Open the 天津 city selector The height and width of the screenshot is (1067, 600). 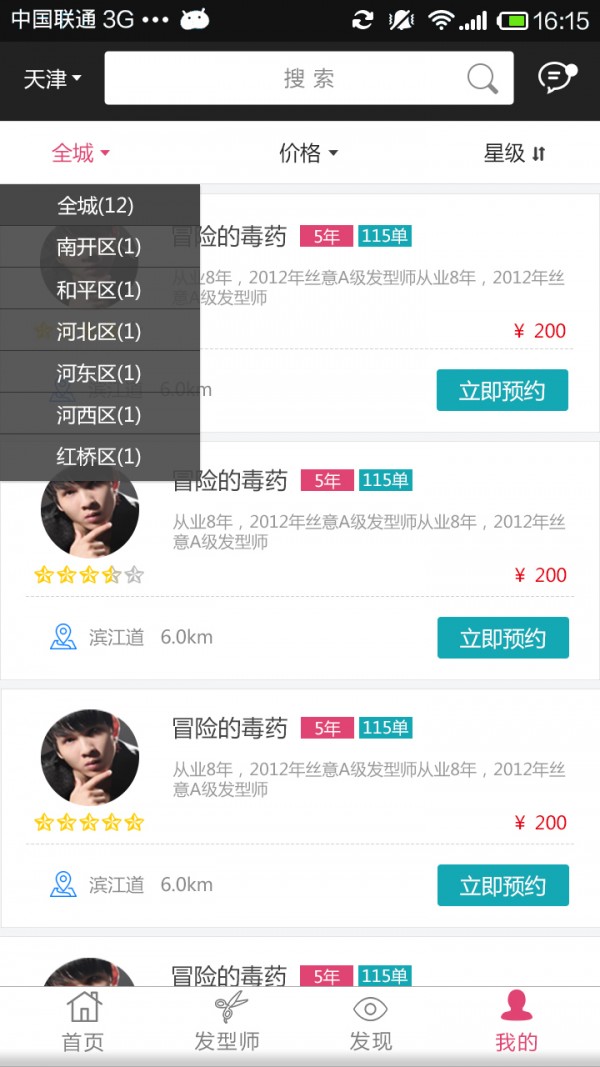pyautogui.click(x=52, y=79)
